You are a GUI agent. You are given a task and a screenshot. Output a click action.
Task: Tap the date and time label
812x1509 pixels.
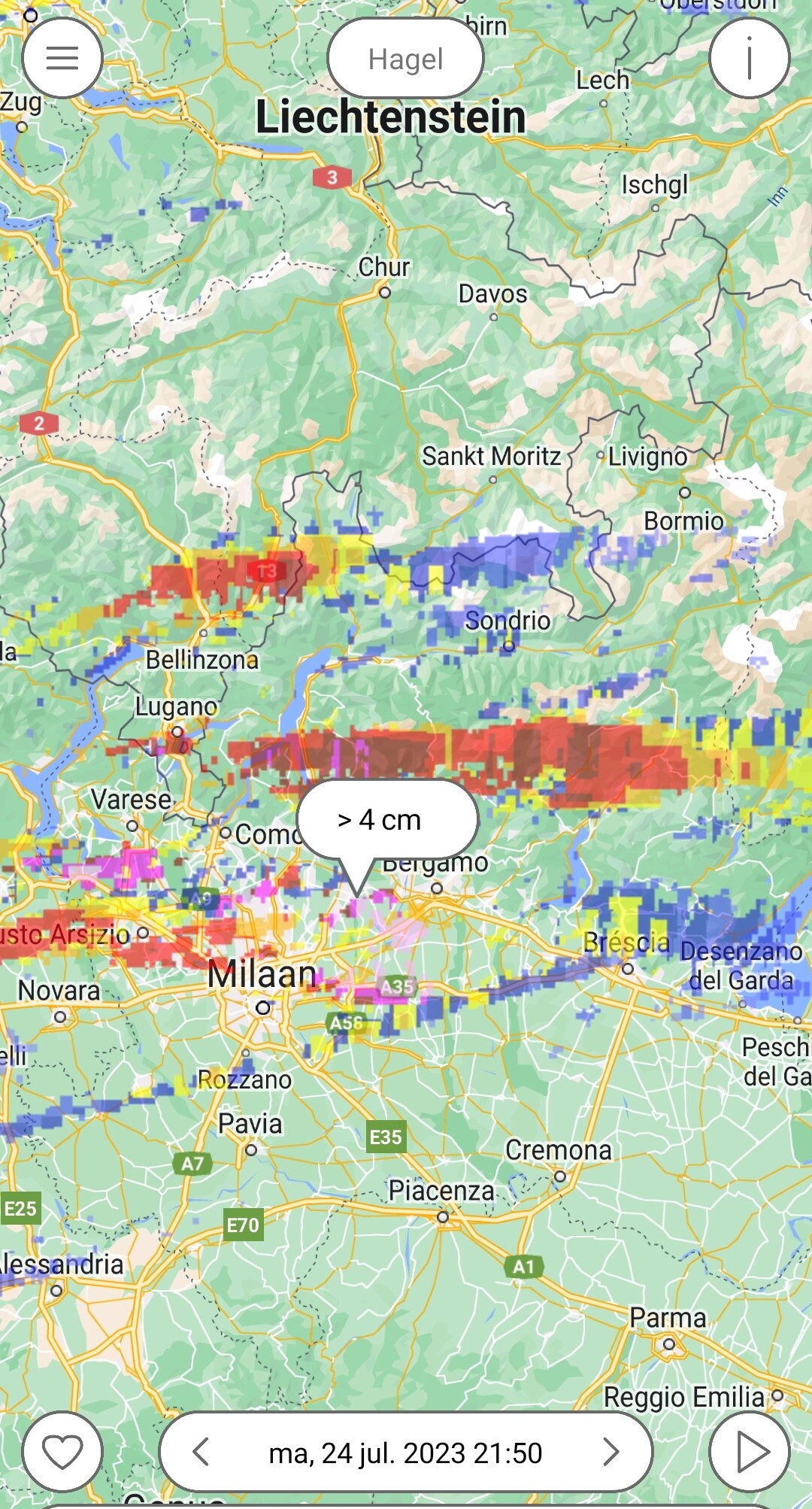405,1453
